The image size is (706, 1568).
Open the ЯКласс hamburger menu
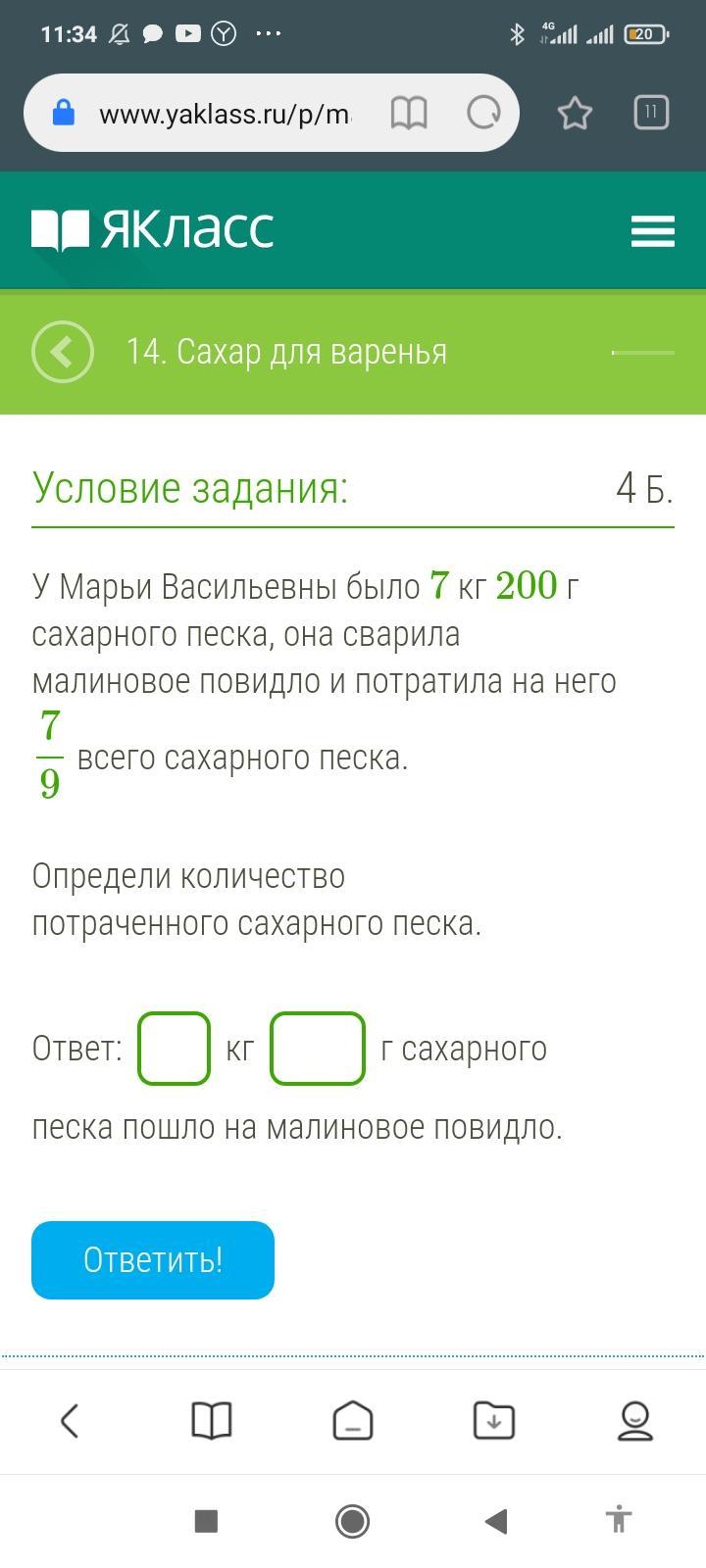point(652,231)
